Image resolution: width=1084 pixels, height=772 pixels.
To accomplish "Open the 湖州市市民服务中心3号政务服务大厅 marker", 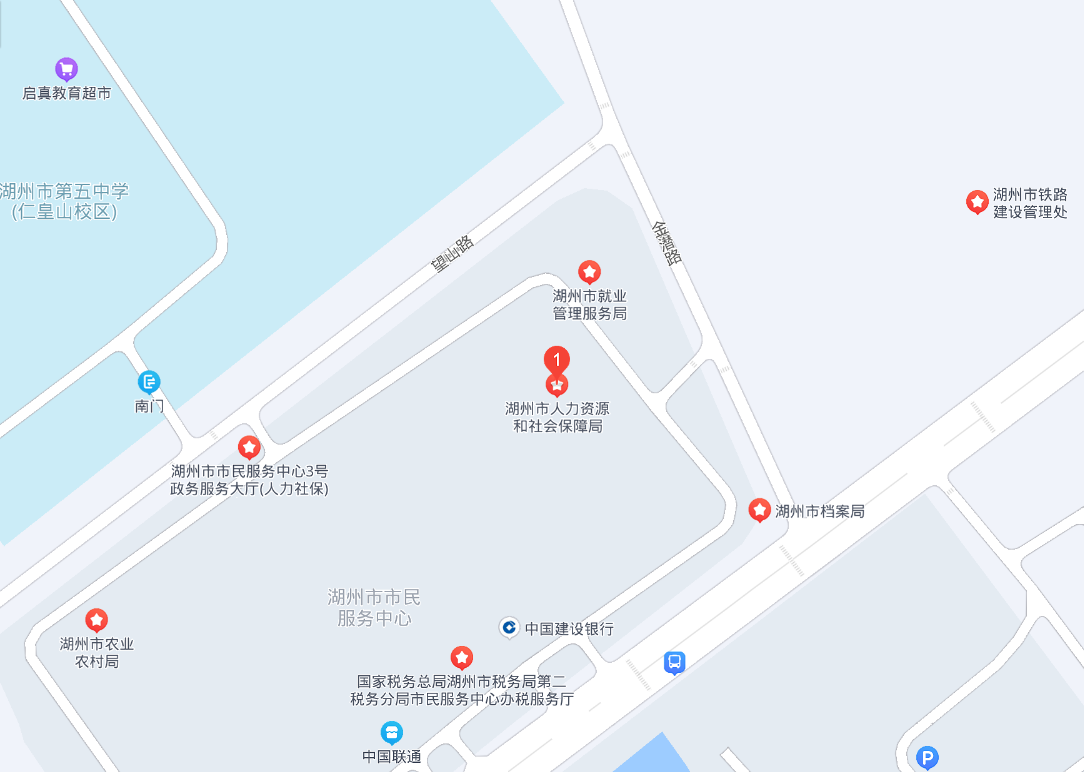I will (x=249, y=447).
